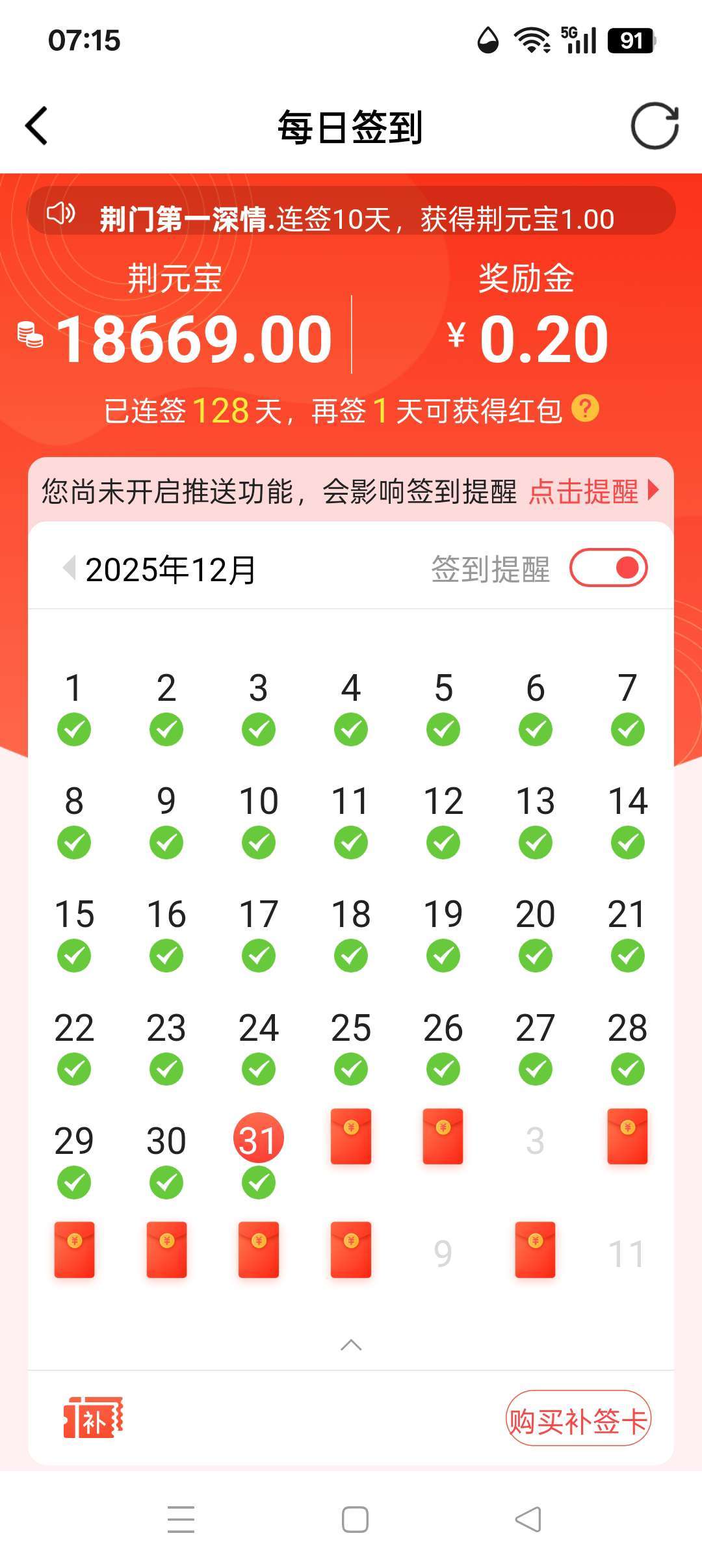Turn off the 签到提醒 switch
Screen dimensions: 702x1568
(x=608, y=568)
